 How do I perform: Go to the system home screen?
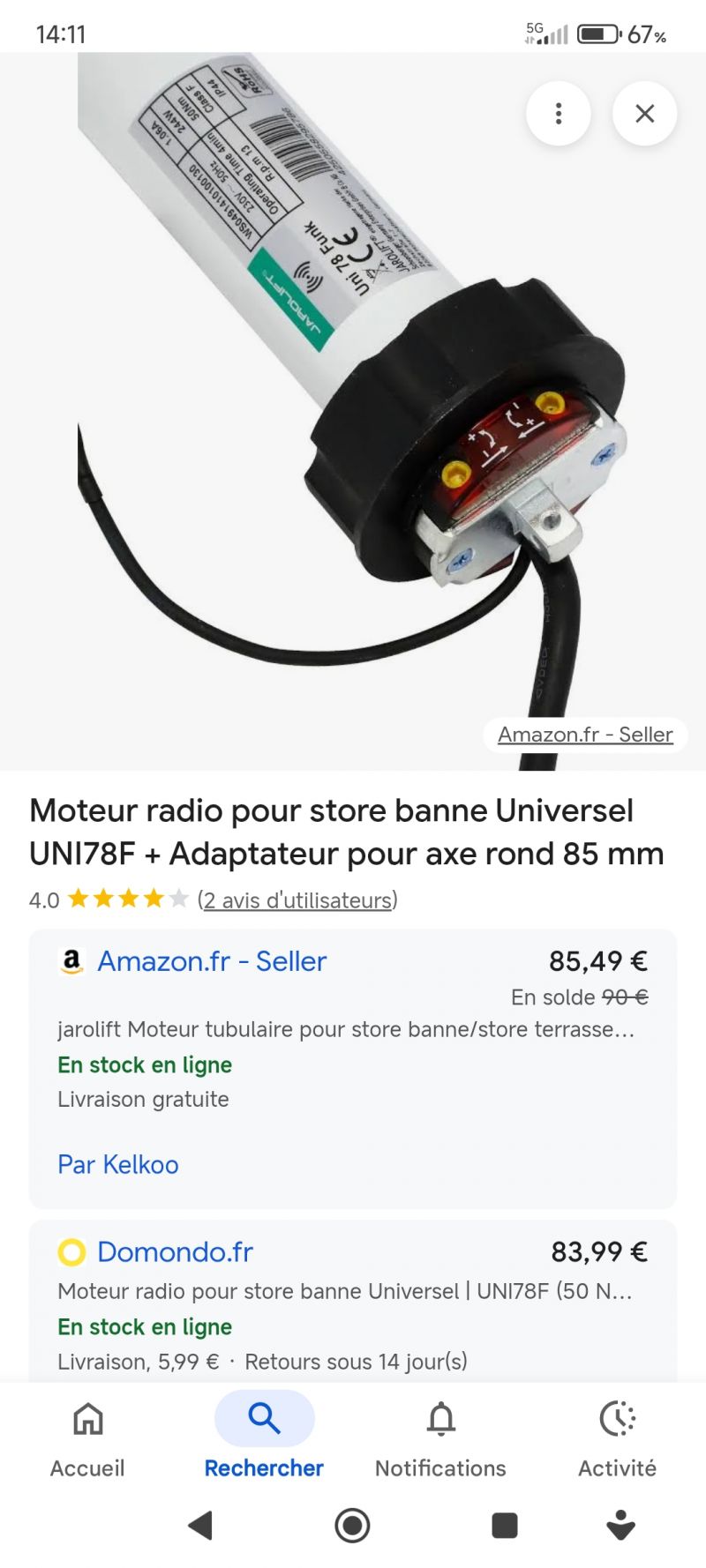(x=352, y=1525)
